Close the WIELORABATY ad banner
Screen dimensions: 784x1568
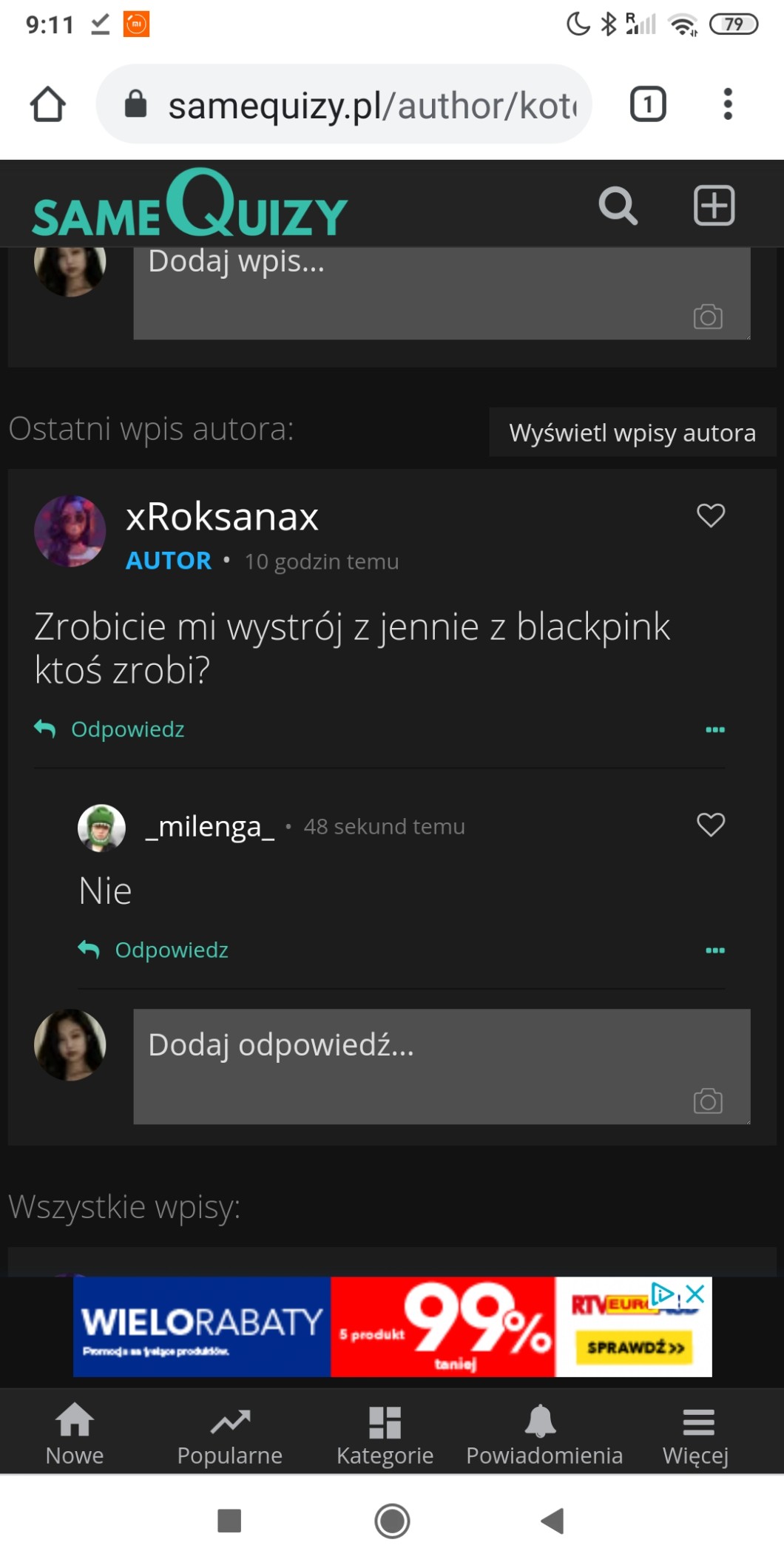pos(695,1294)
